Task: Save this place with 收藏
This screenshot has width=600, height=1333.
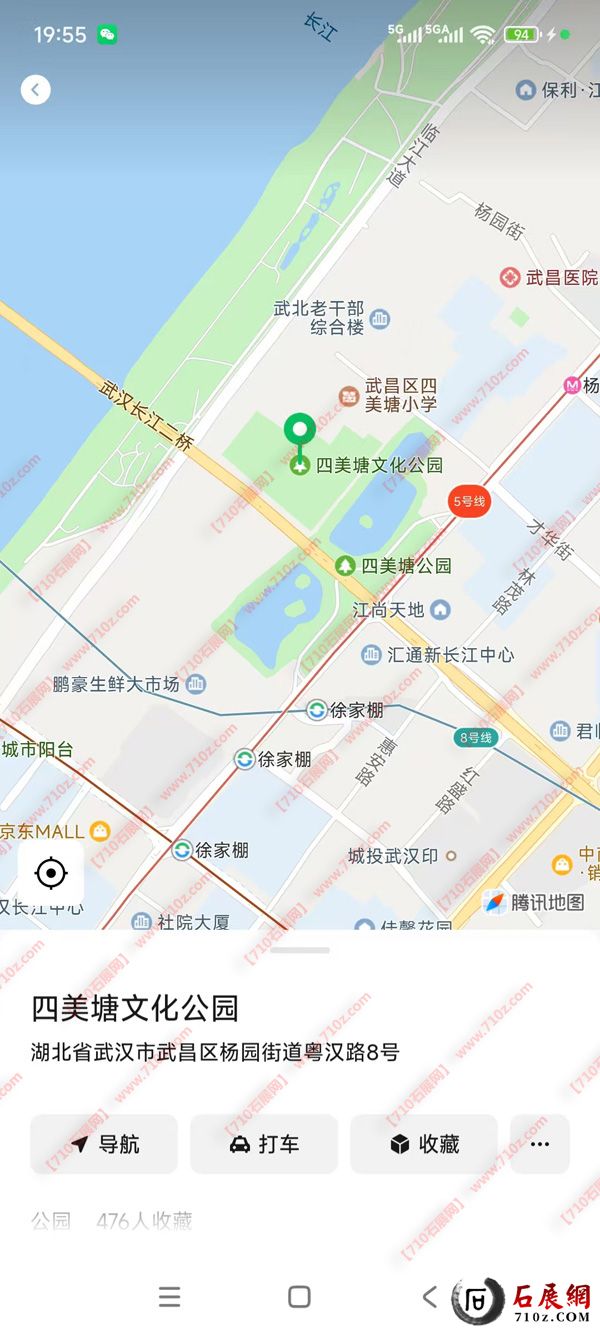Action: click(x=424, y=1144)
